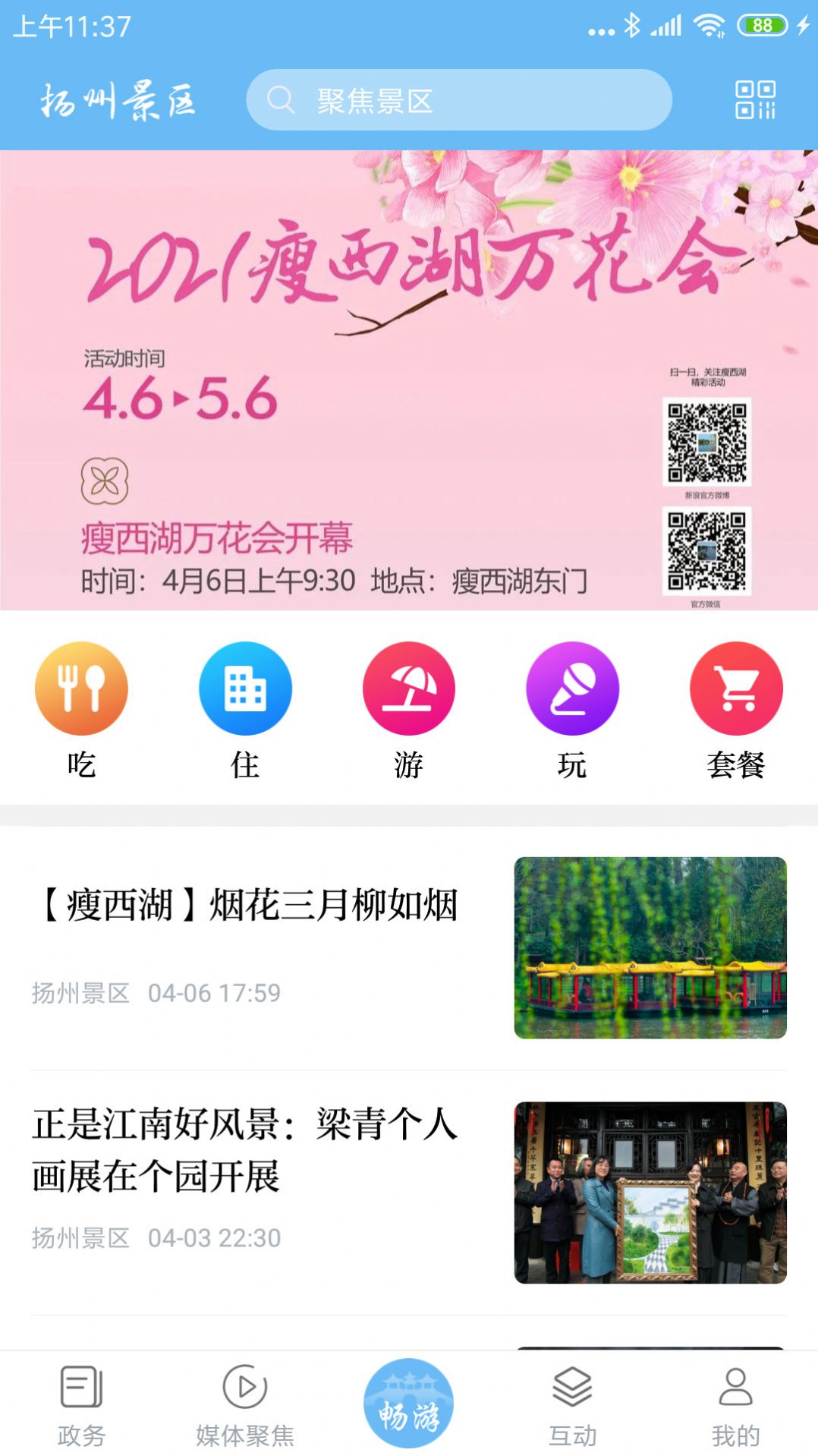This screenshot has width=818, height=1456.
Task: Open the 游 sightseeing umbrella icon
Action: click(409, 687)
